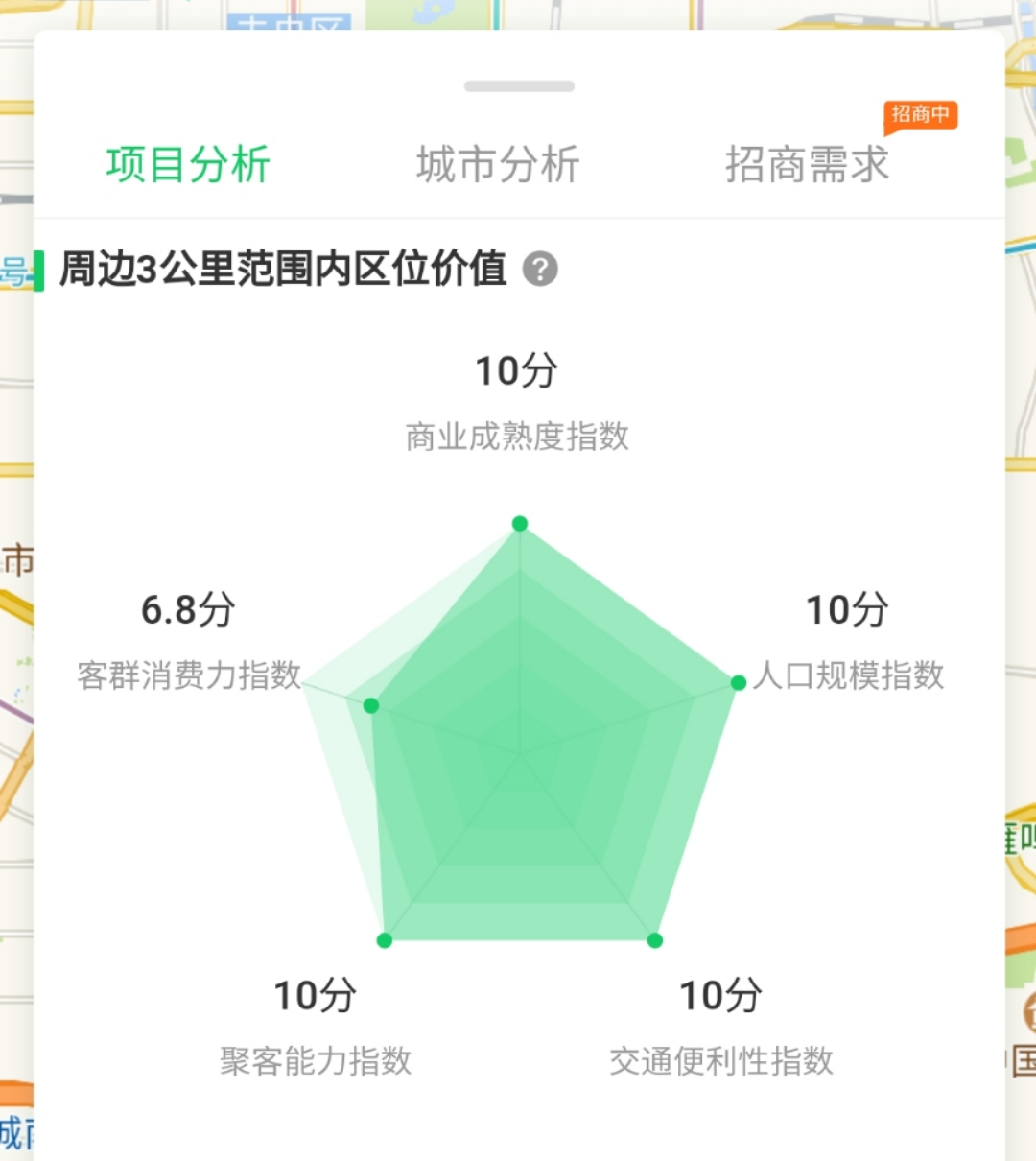Switch to the 项目分析 tab
Screen dimensions: 1036x1161
coord(188,164)
